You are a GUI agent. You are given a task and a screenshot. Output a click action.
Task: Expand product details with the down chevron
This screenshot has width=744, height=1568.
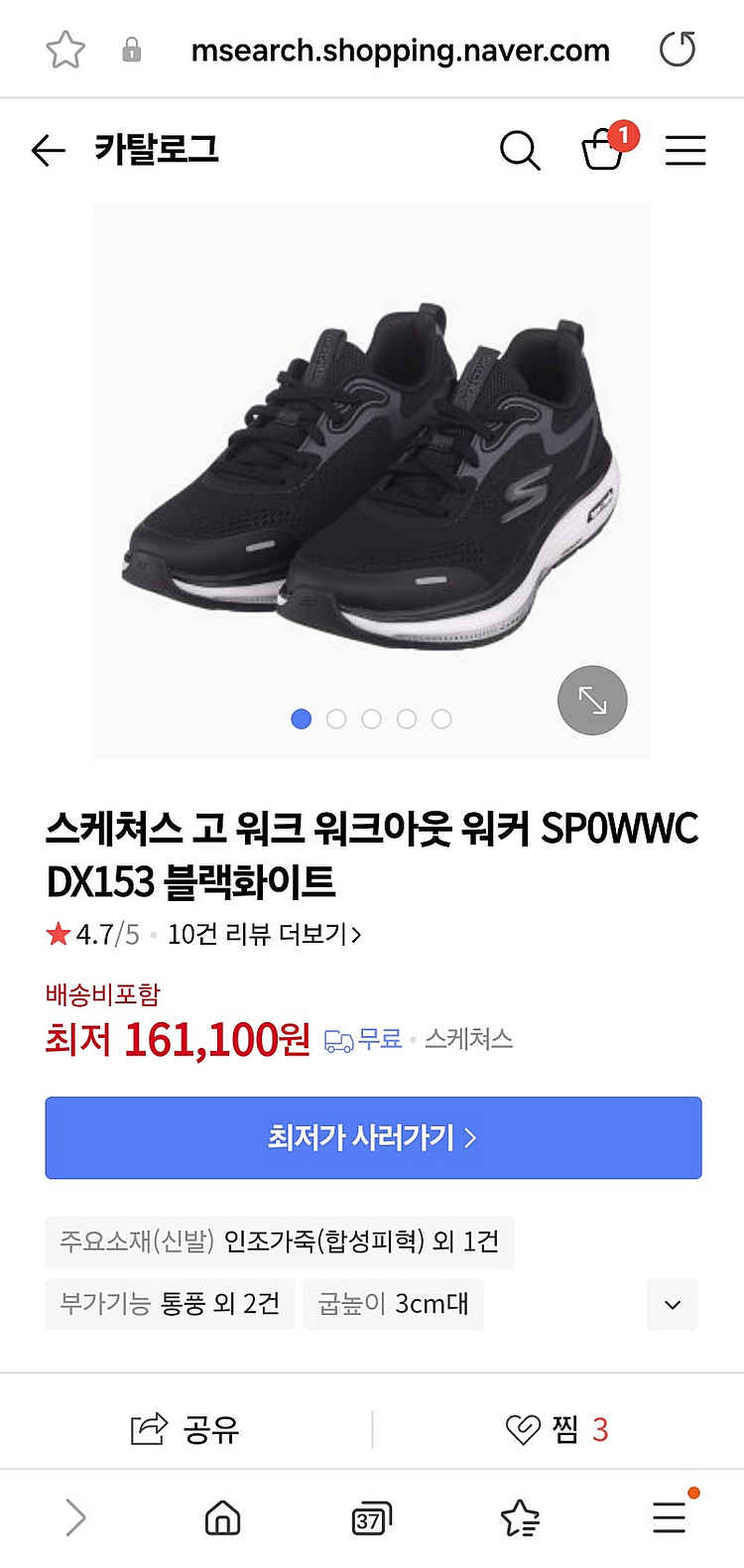pyautogui.click(x=673, y=1304)
